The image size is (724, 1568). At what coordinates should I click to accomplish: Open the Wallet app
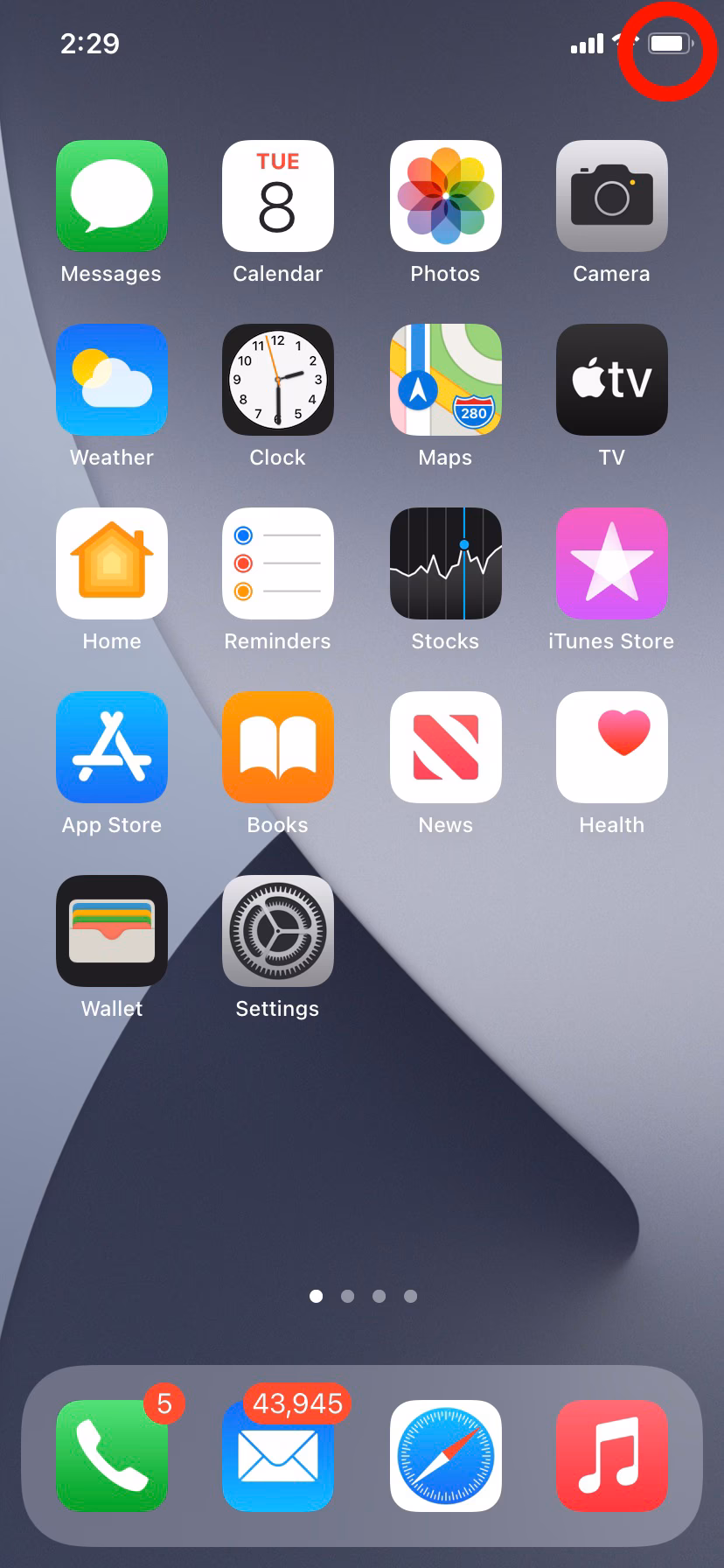click(x=111, y=931)
